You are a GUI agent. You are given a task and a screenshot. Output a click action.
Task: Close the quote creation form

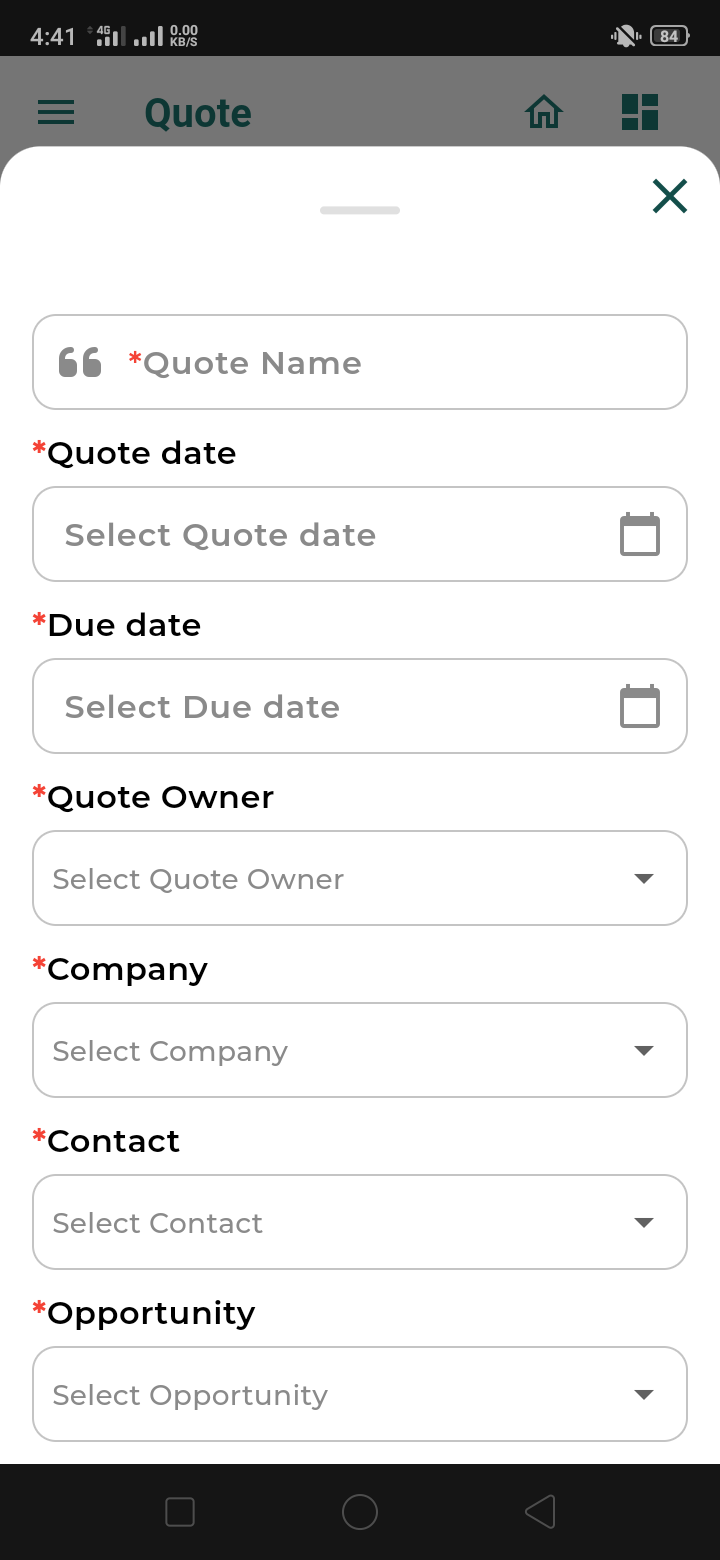pos(669,196)
